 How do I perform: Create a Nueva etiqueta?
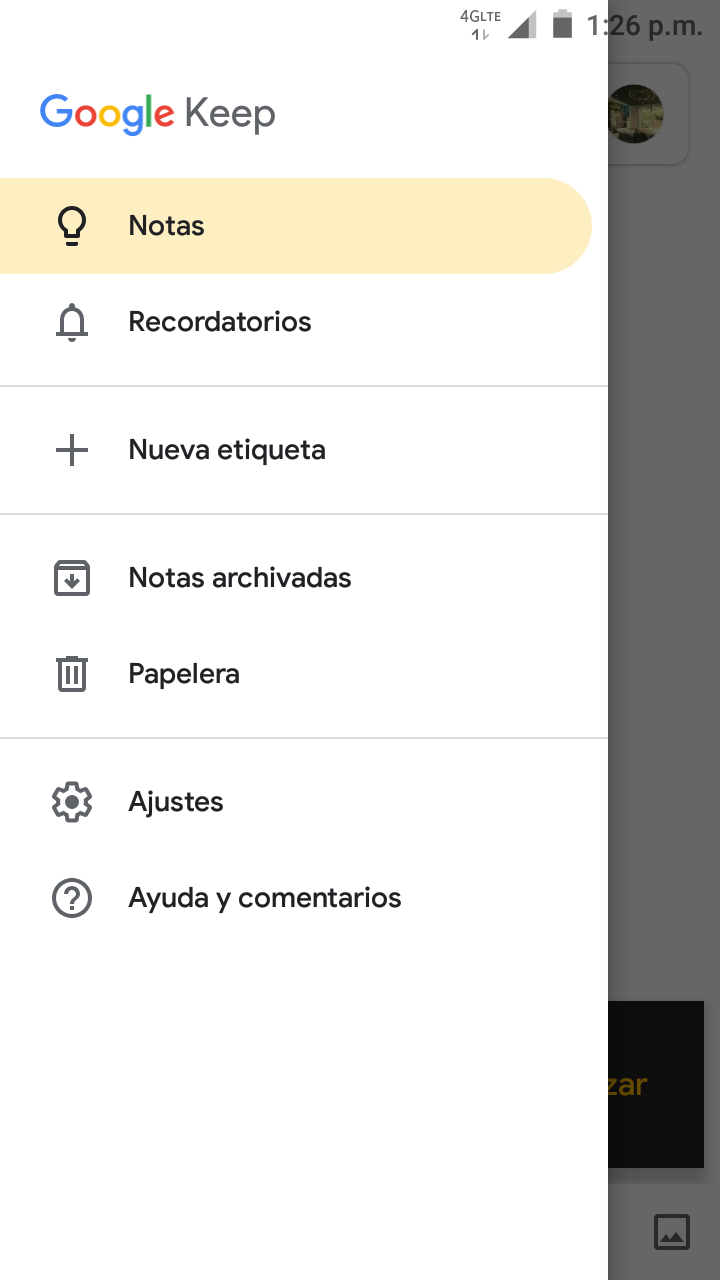tap(226, 450)
